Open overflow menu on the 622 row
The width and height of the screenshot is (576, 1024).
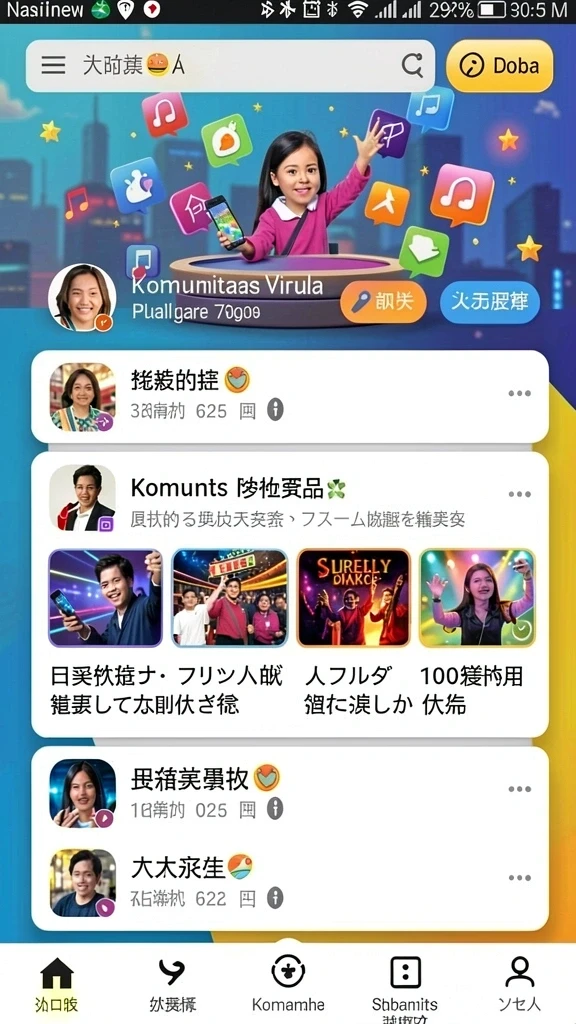[519, 878]
